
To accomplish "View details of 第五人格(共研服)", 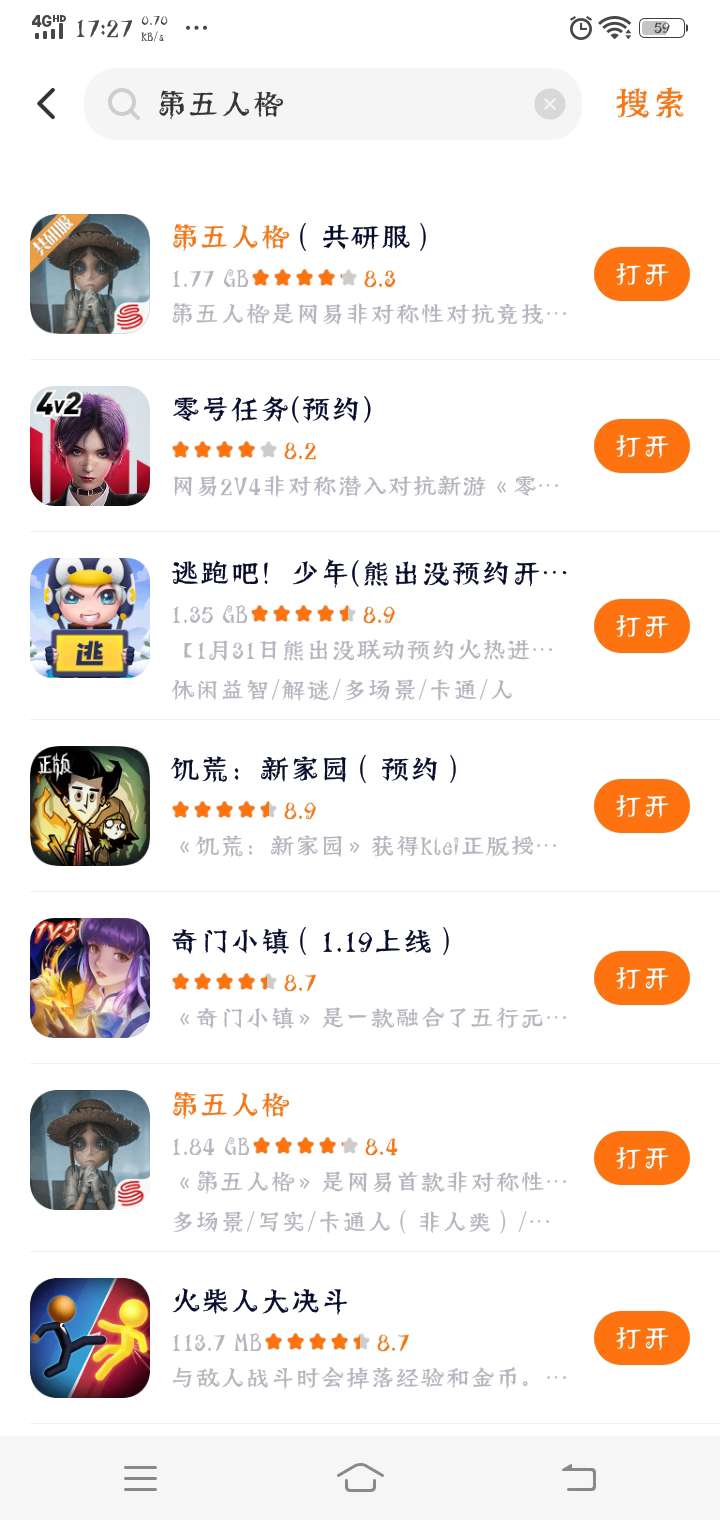I will (x=300, y=238).
